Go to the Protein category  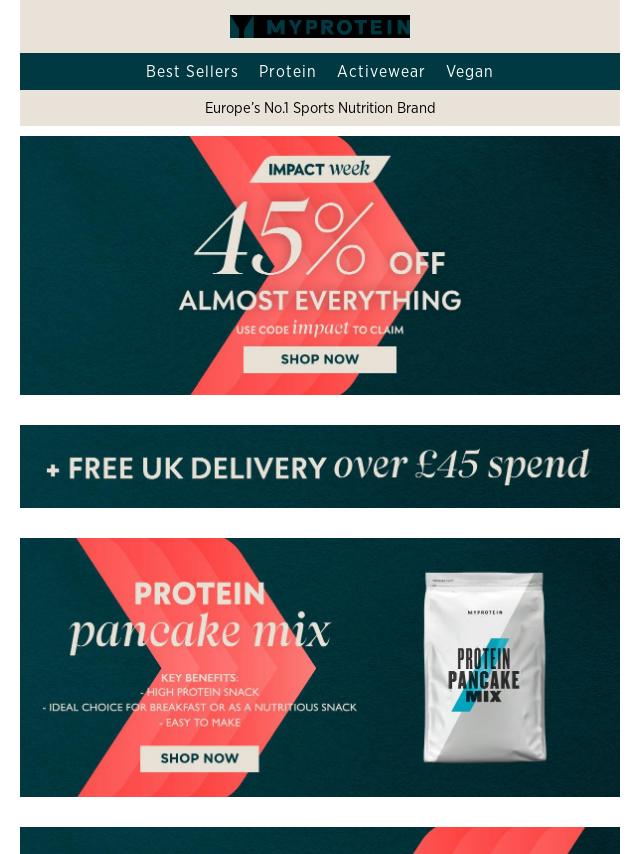click(x=287, y=72)
